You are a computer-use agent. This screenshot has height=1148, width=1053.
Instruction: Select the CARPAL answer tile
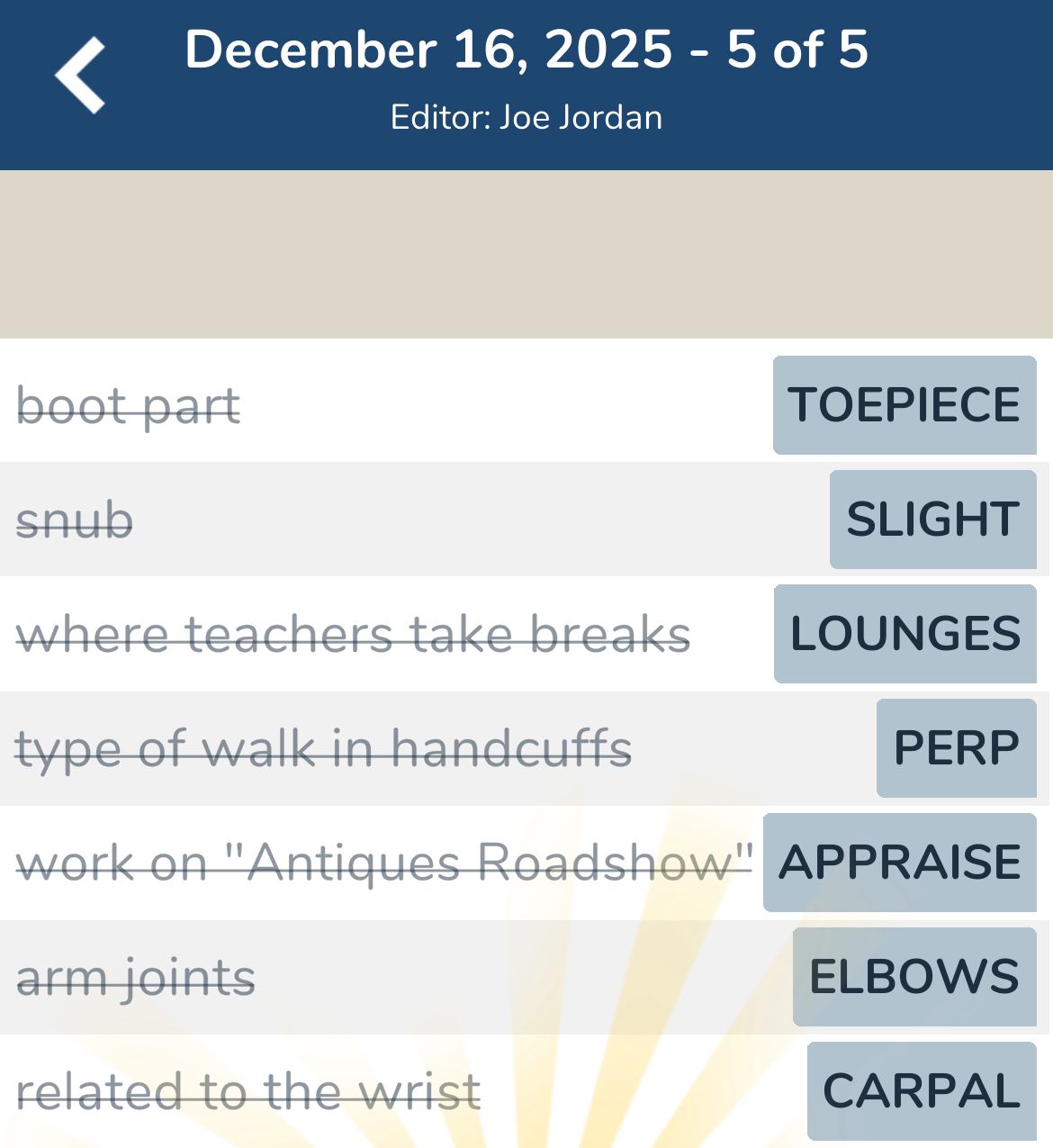(921, 1089)
